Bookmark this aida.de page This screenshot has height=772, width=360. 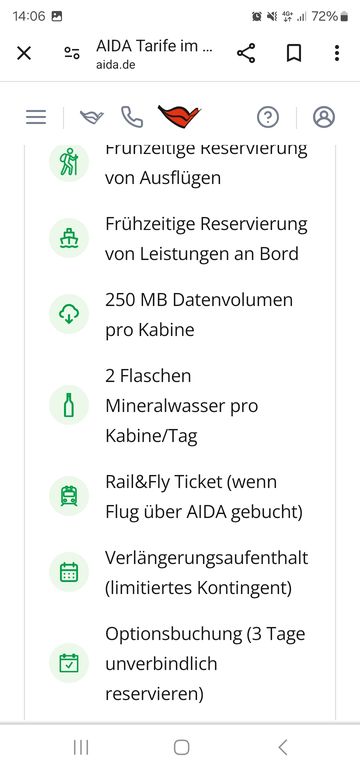(294, 53)
